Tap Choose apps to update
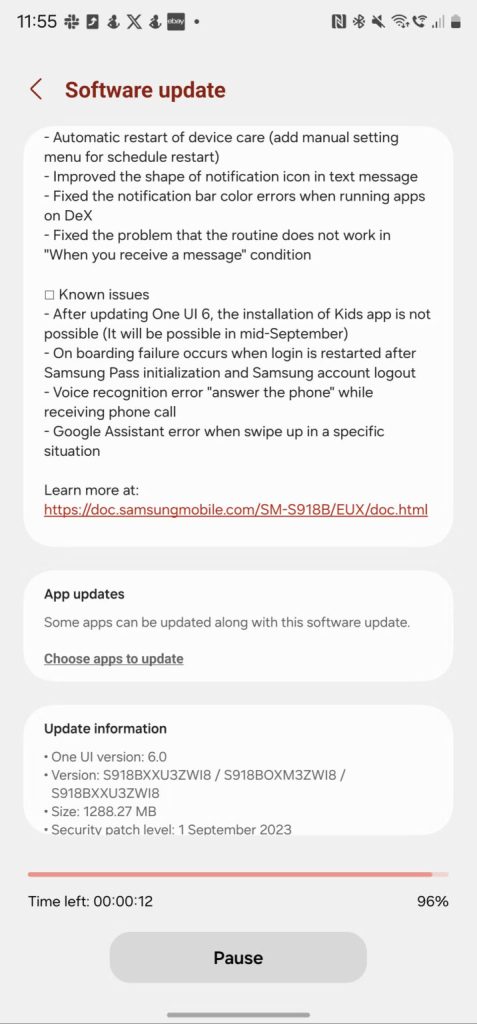477x1024 pixels. (x=114, y=658)
